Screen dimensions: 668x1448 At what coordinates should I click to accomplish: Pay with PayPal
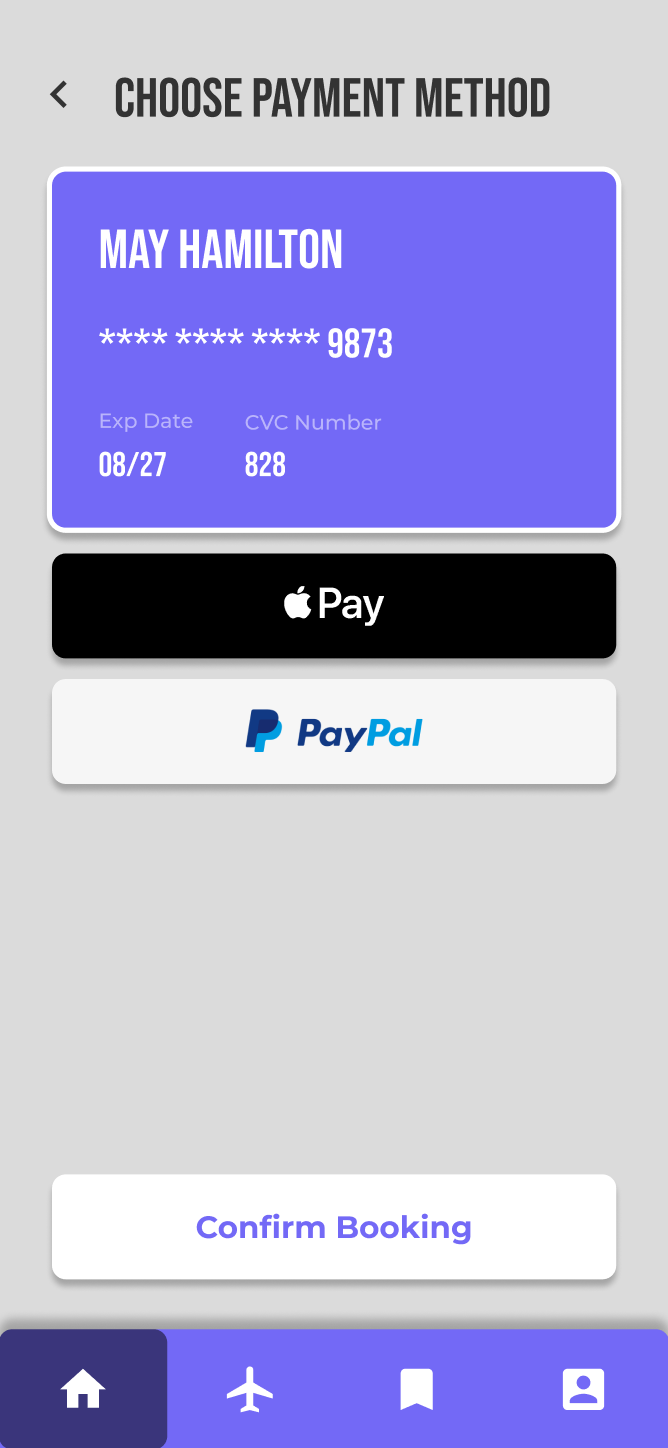(334, 732)
